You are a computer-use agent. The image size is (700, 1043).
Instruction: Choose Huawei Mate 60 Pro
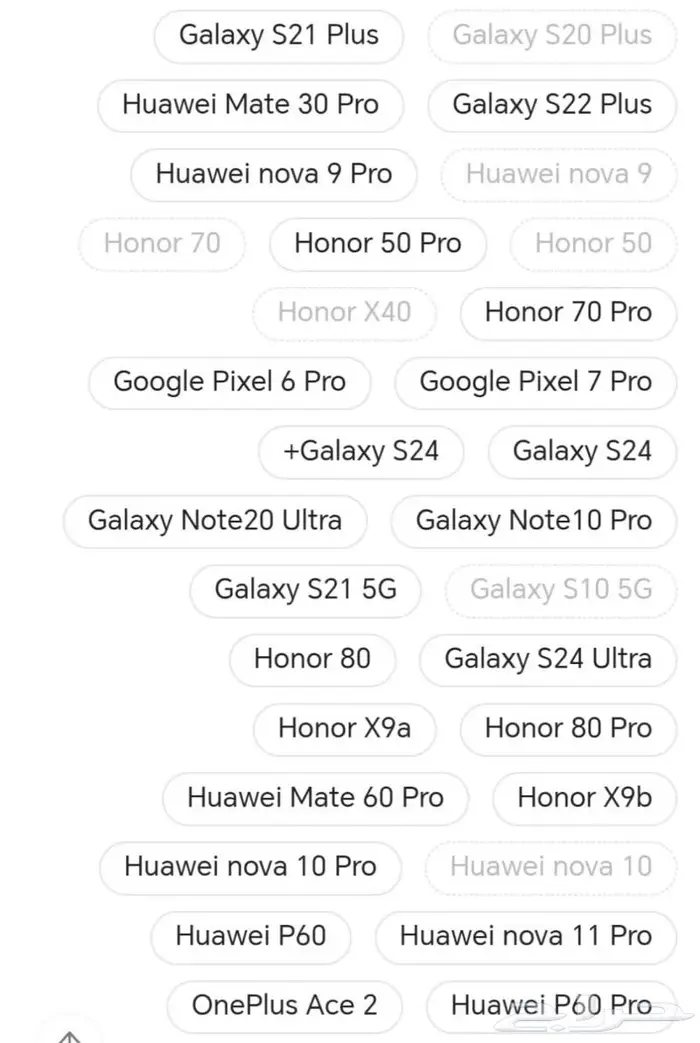pyautogui.click(x=315, y=798)
